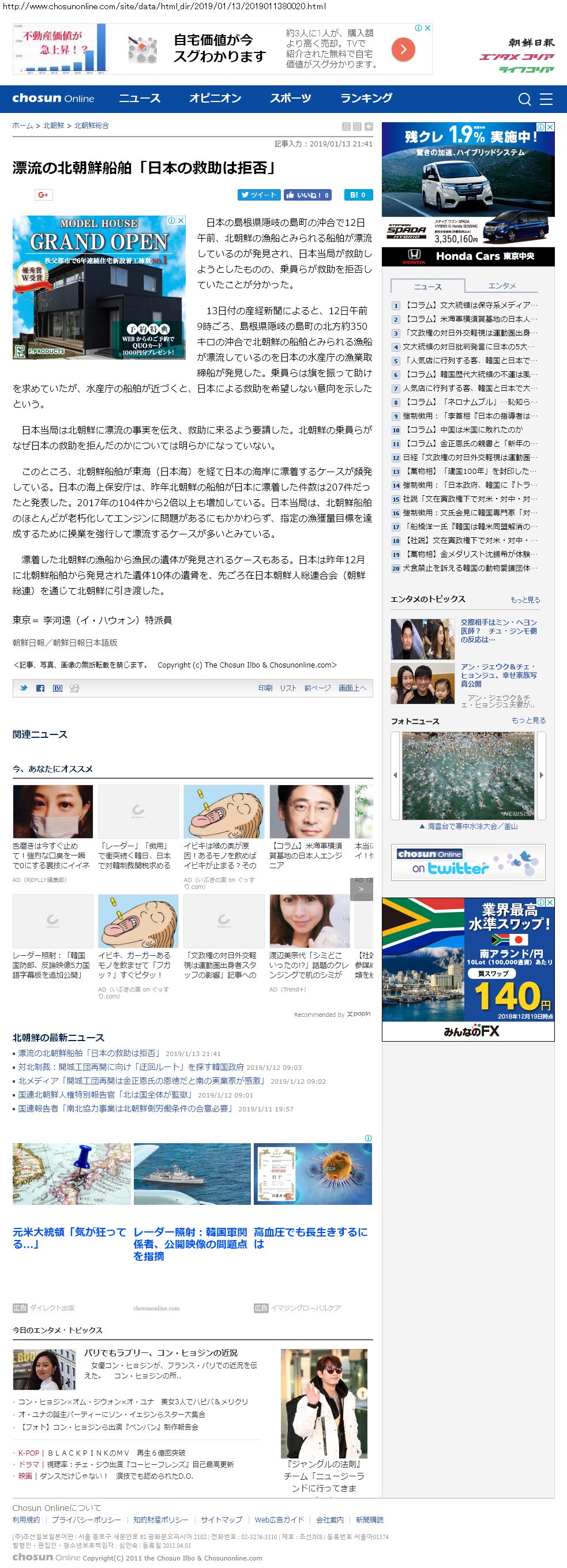Open the hamburger menu in header
The width and height of the screenshot is (567, 1568).
pyautogui.click(x=546, y=99)
